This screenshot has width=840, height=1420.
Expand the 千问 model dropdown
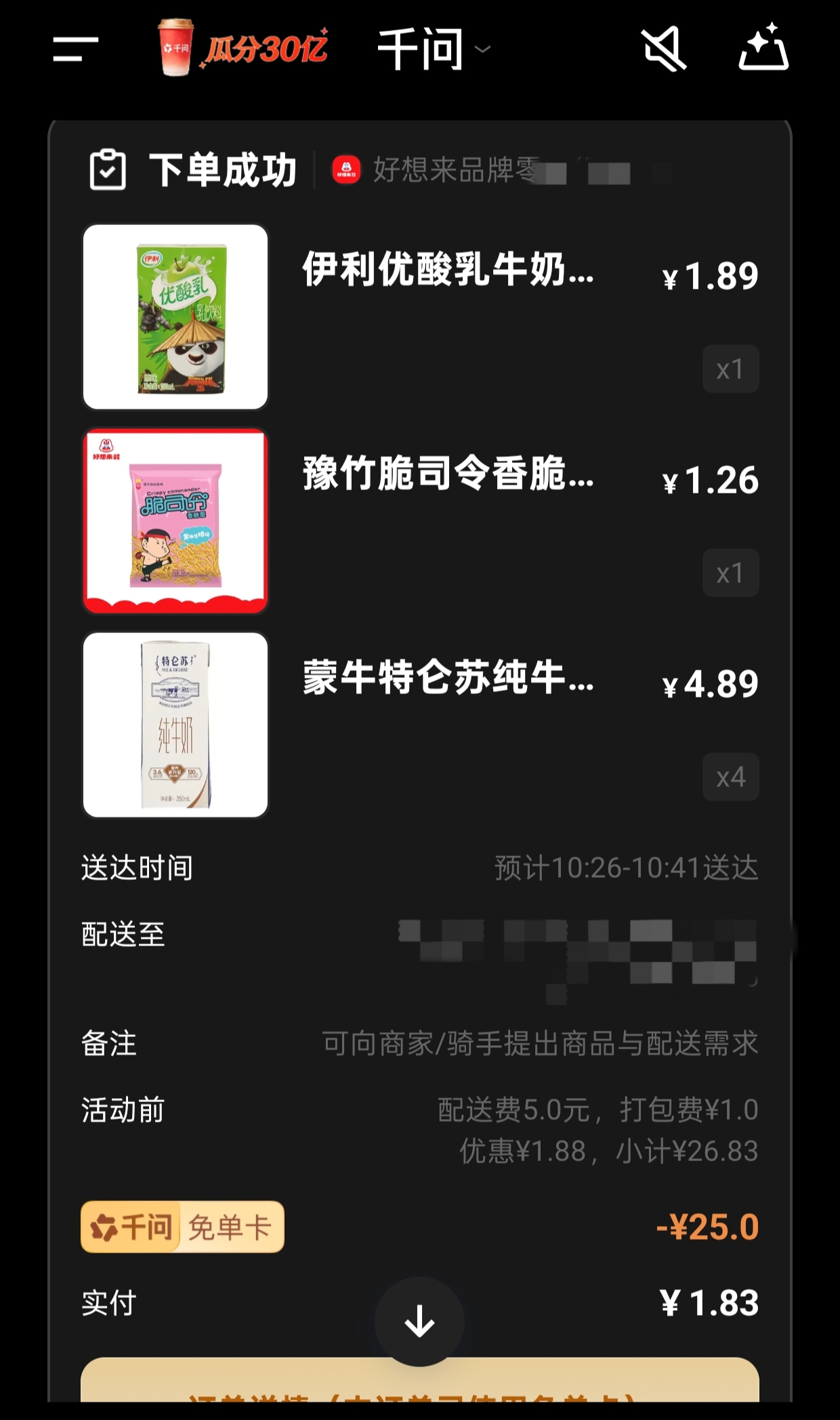tap(434, 49)
